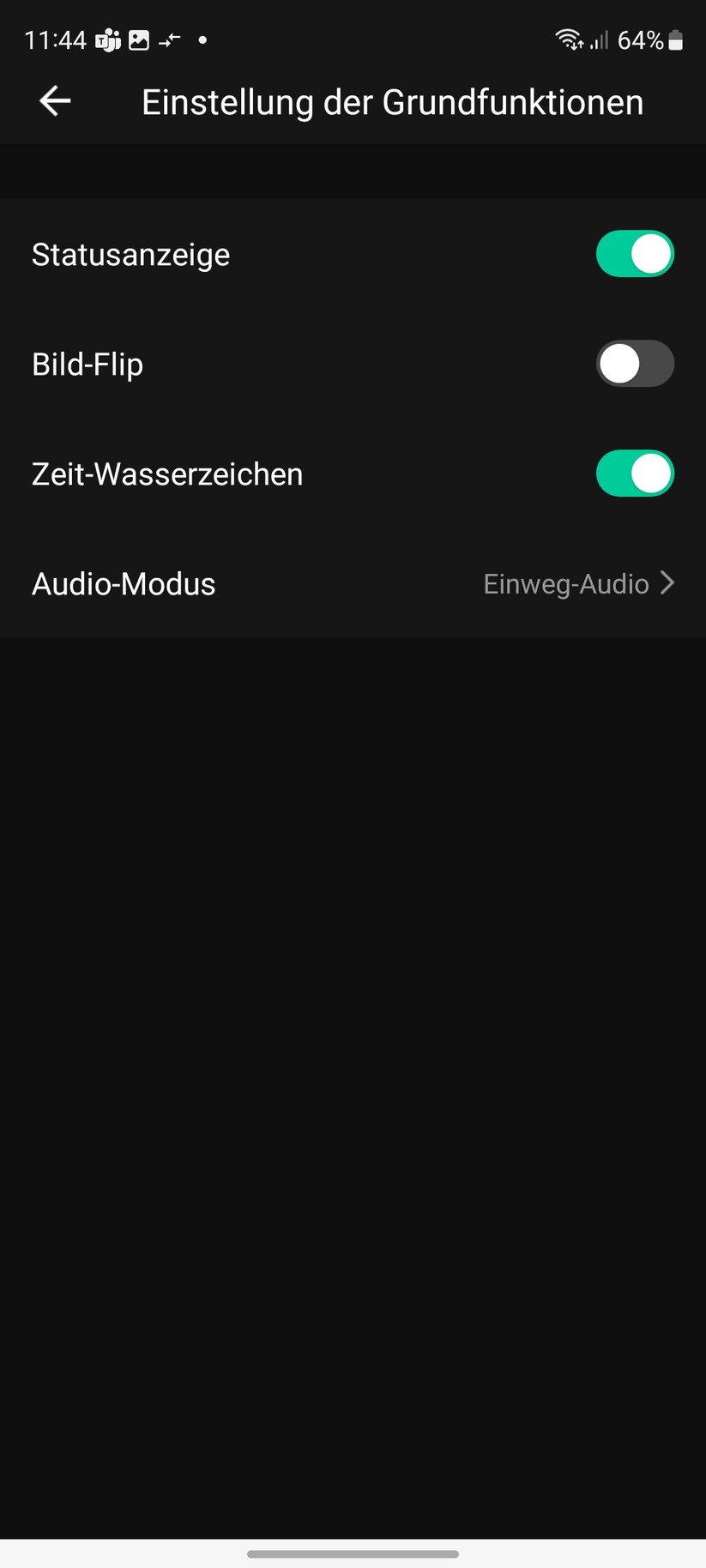
Task: Tap the clock showing 11:44
Action: (x=54, y=39)
